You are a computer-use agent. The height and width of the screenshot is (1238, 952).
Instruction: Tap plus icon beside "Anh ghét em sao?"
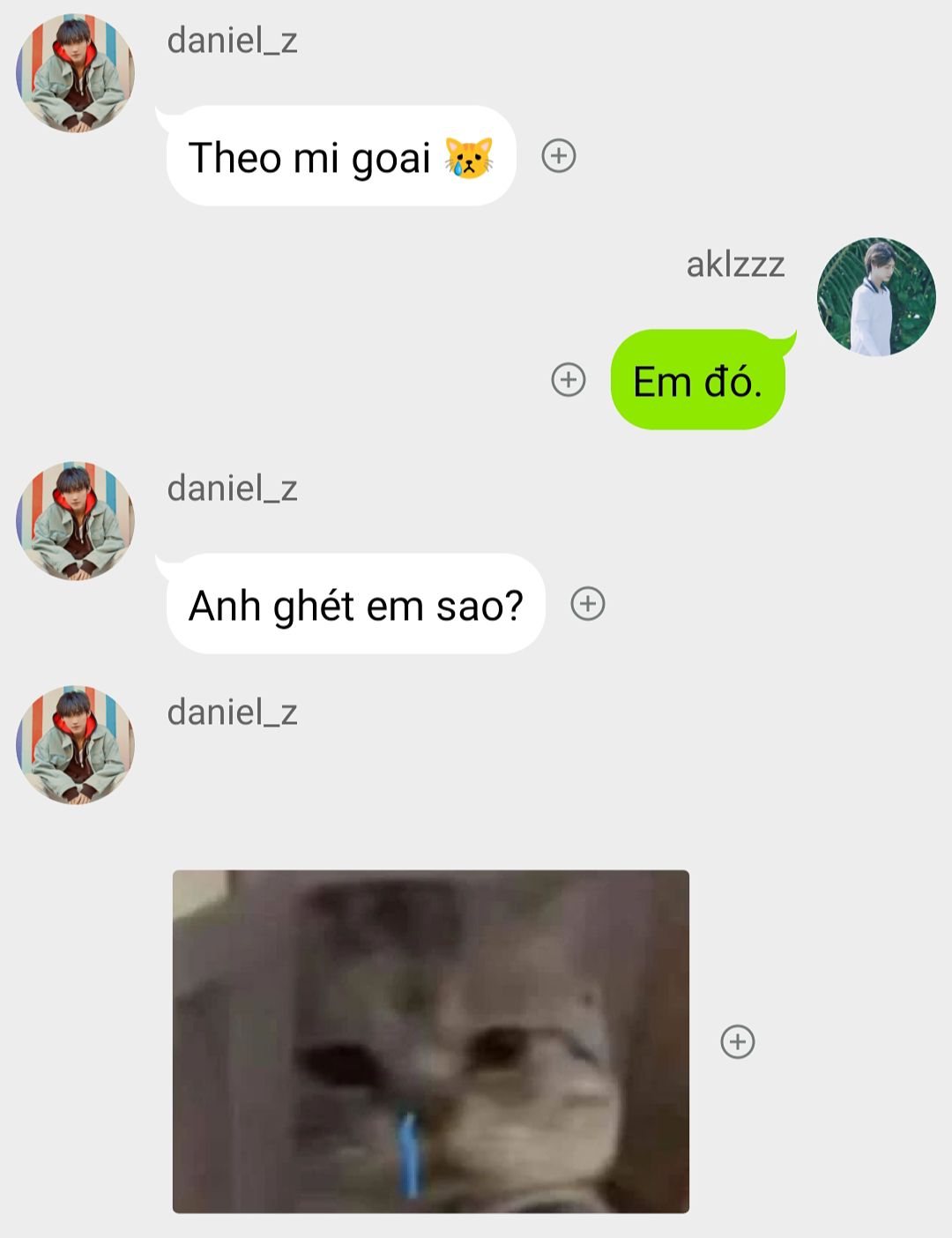[588, 604]
